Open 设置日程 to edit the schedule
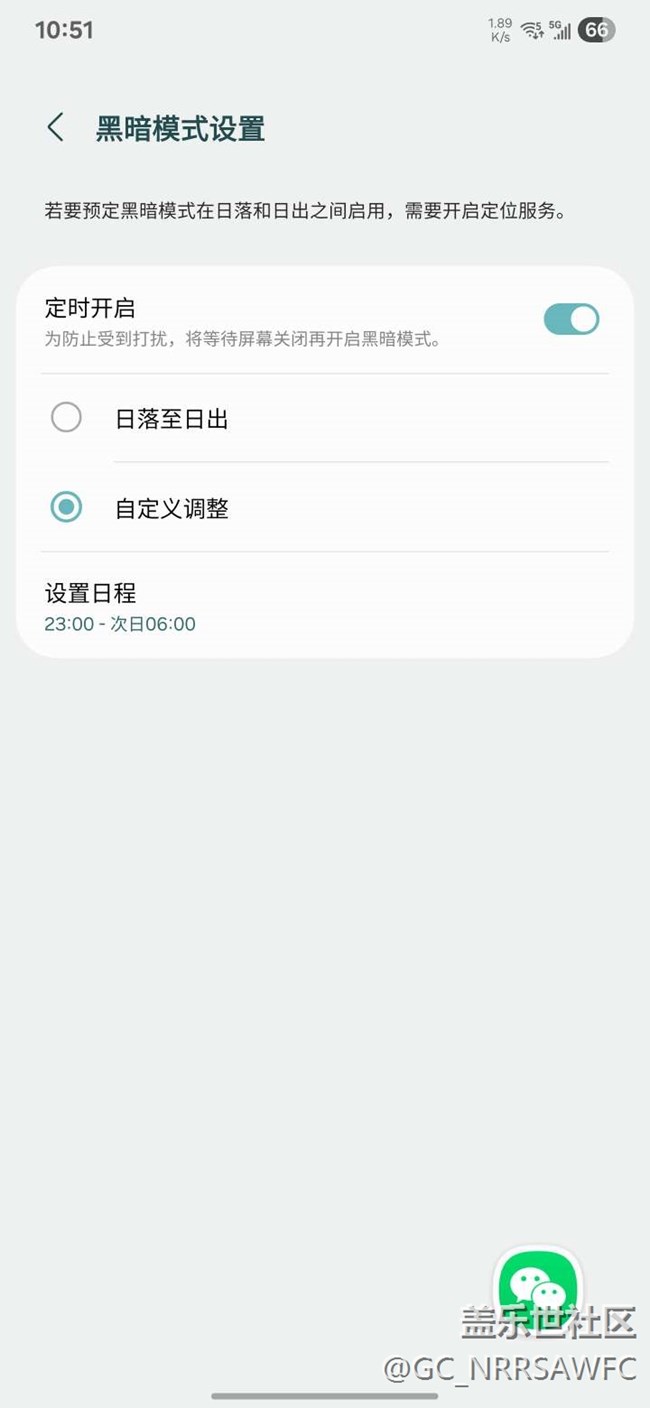This screenshot has width=650, height=1408. 120,607
